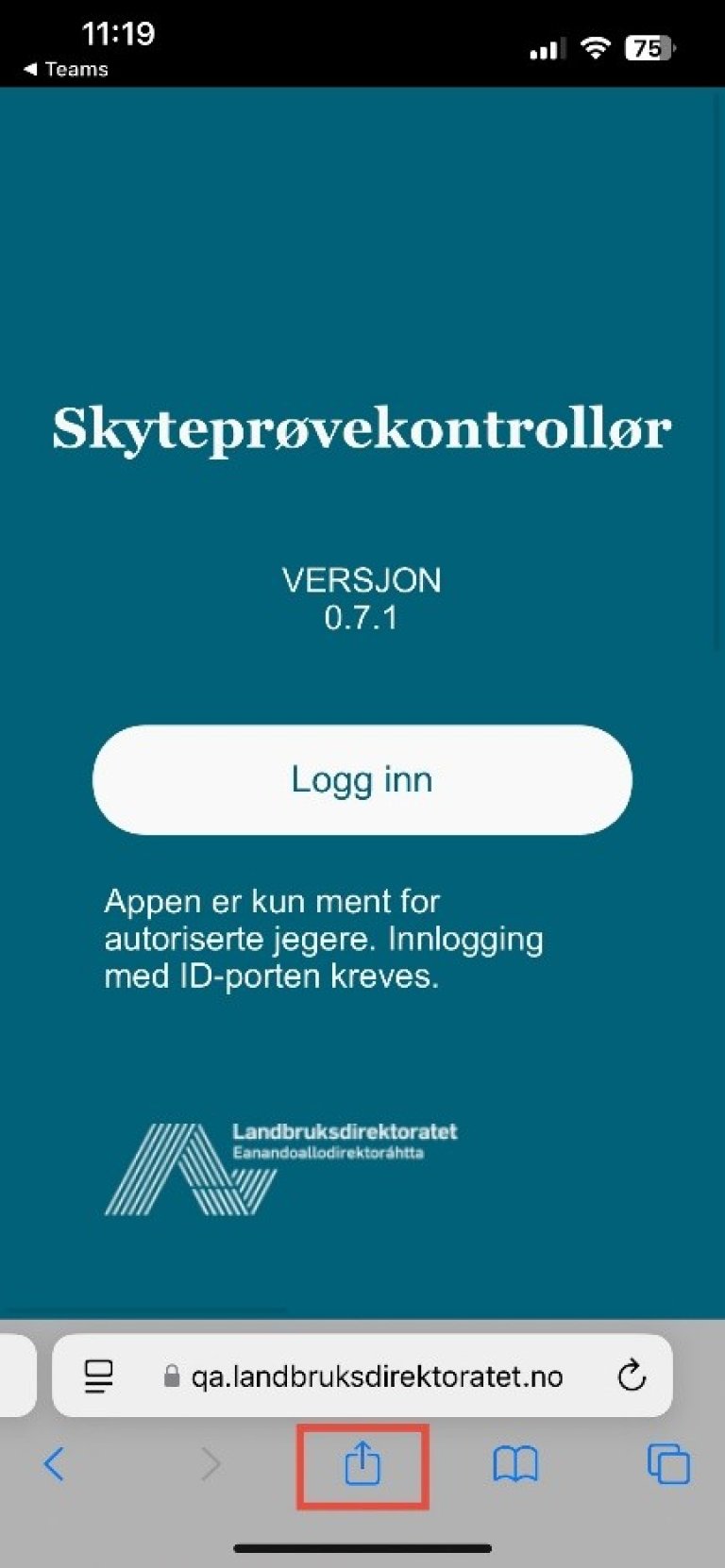Open the Safari share sheet
The image size is (725, 1568).
coord(362,1464)
